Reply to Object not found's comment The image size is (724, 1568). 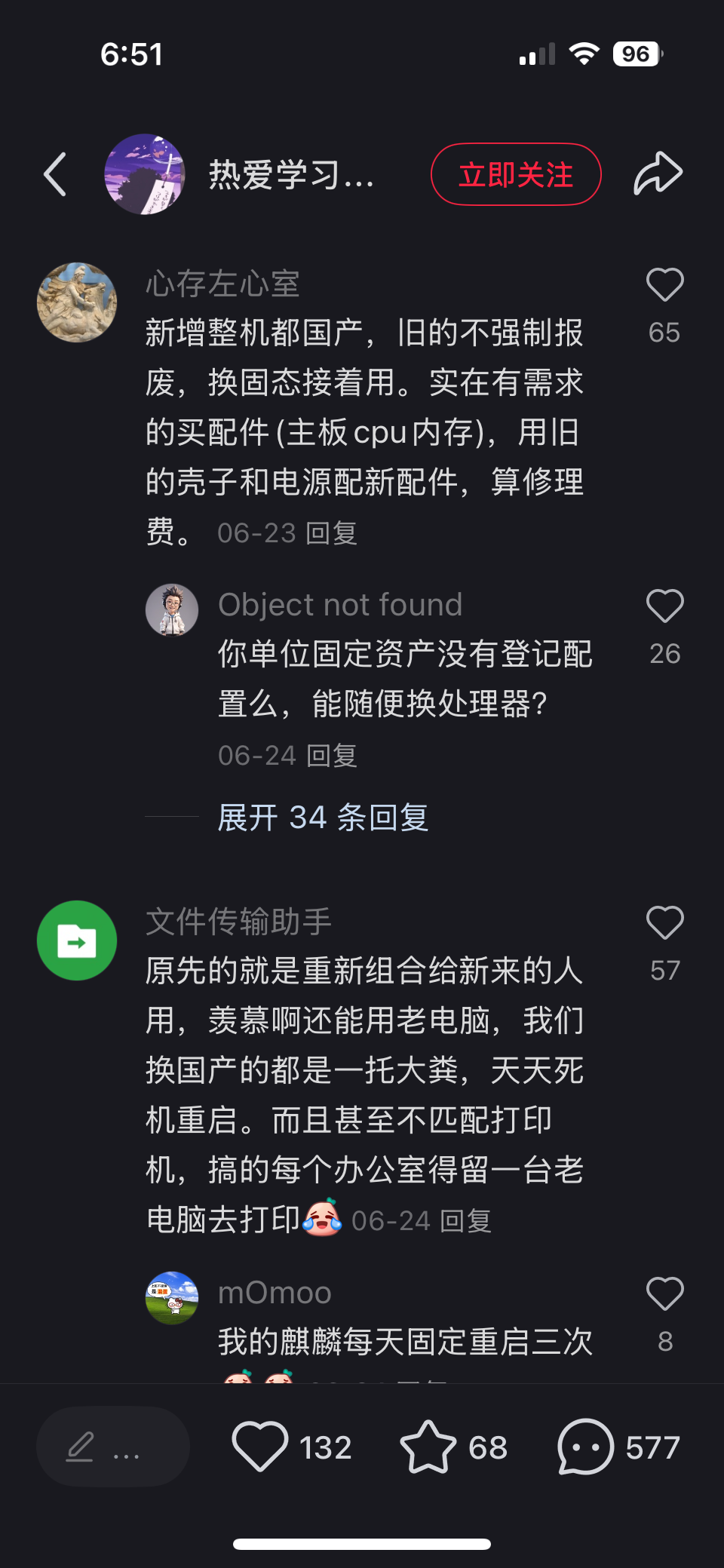pyautogui.click(x=332, y=756)
